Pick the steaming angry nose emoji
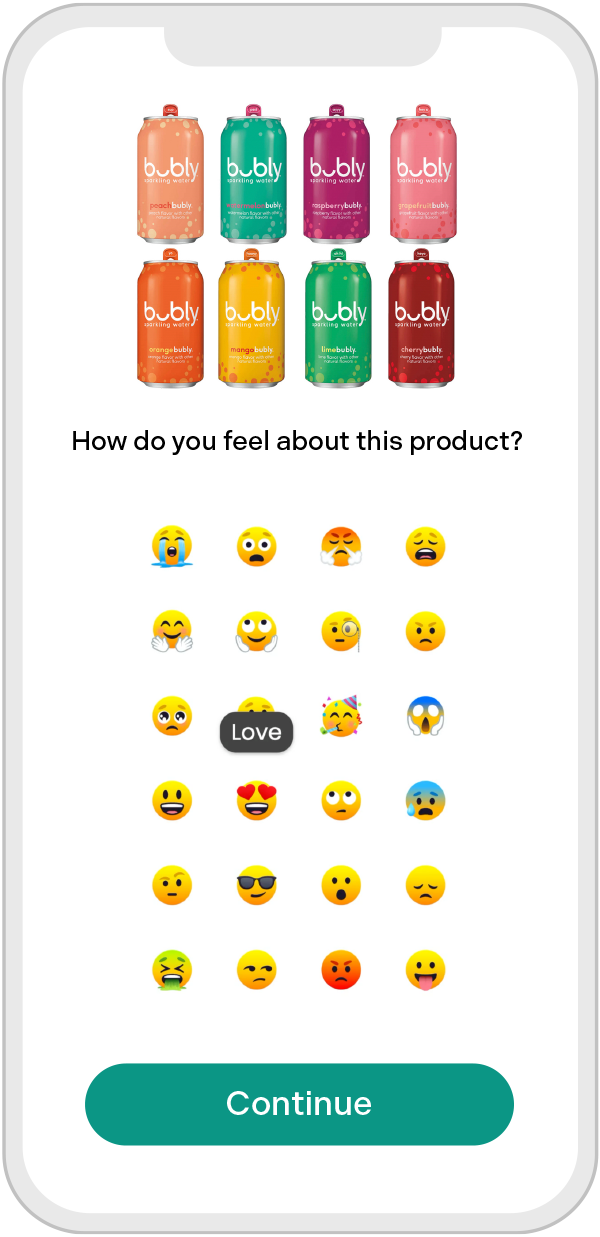 tap(341, 547)
